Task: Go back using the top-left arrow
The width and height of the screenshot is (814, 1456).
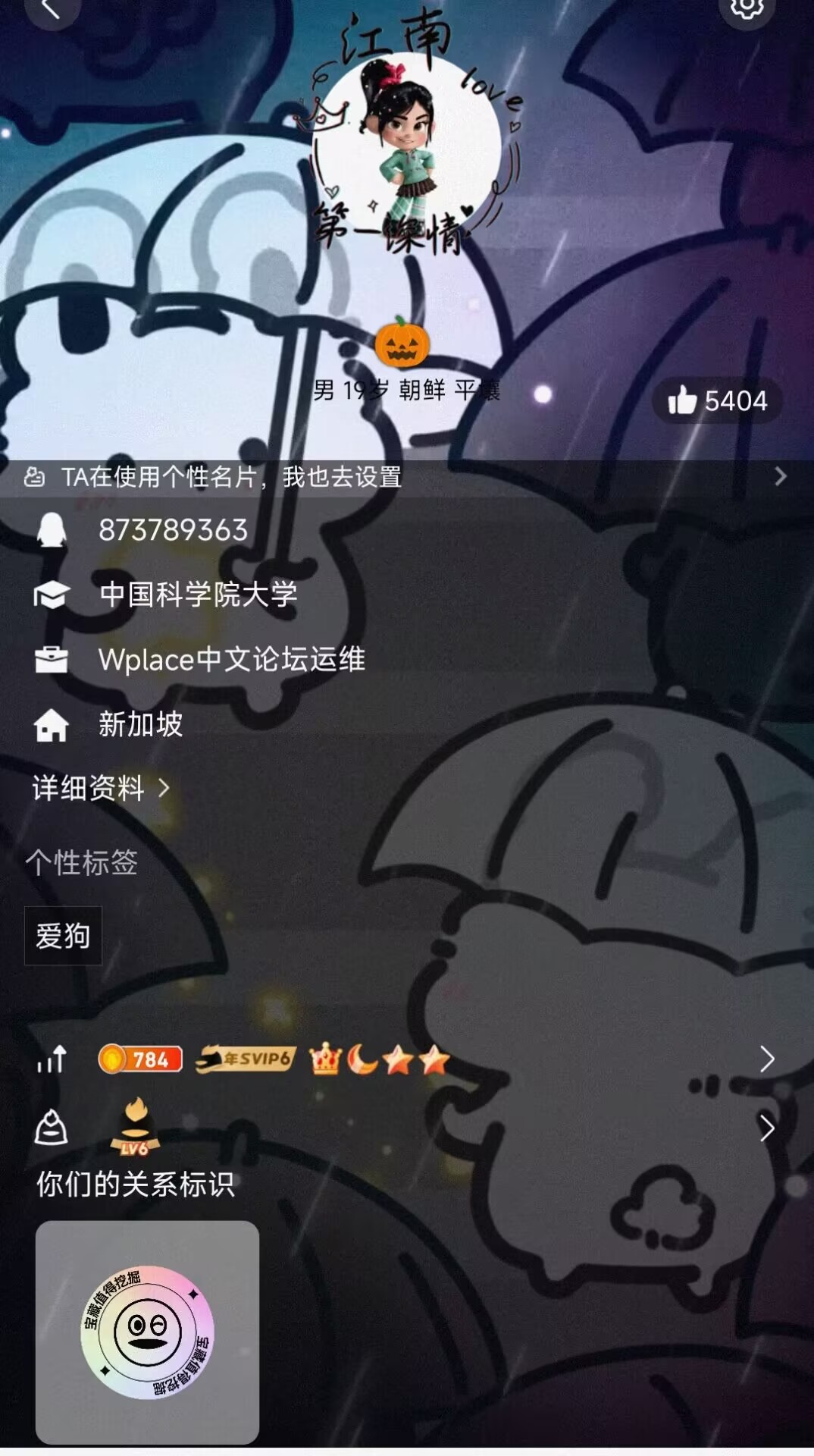Action: (52, 9)
